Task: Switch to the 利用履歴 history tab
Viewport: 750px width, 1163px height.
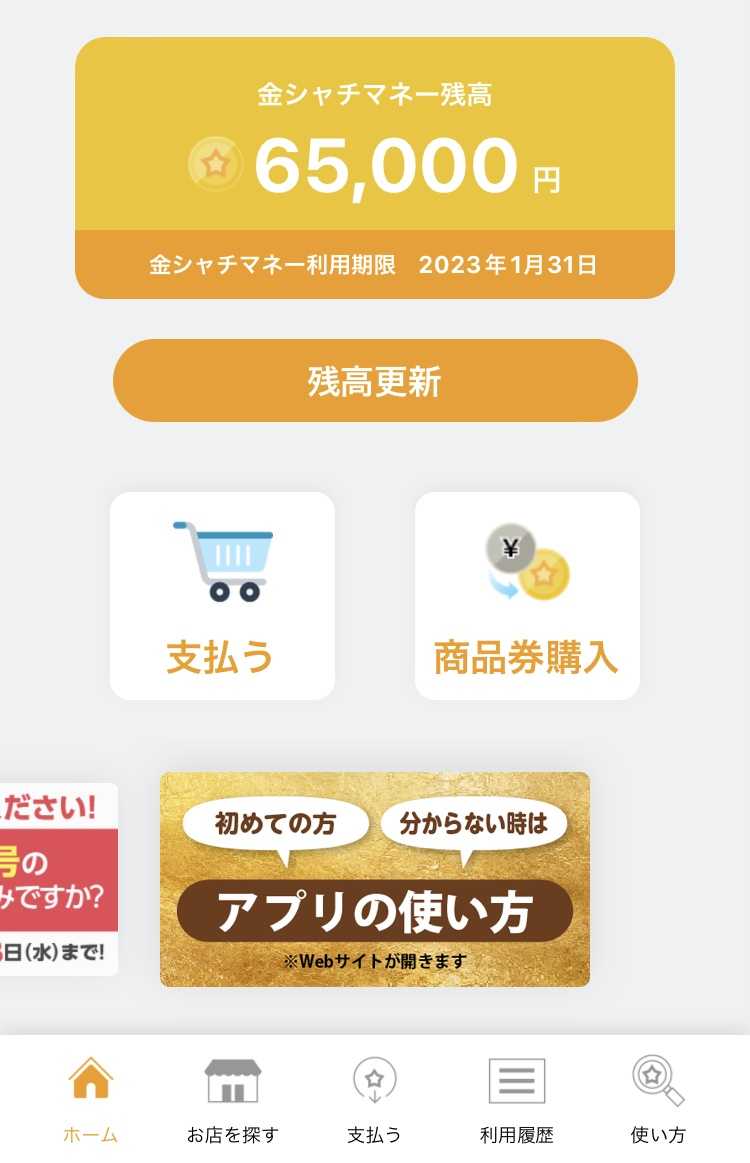Action: click(516, 1100)
